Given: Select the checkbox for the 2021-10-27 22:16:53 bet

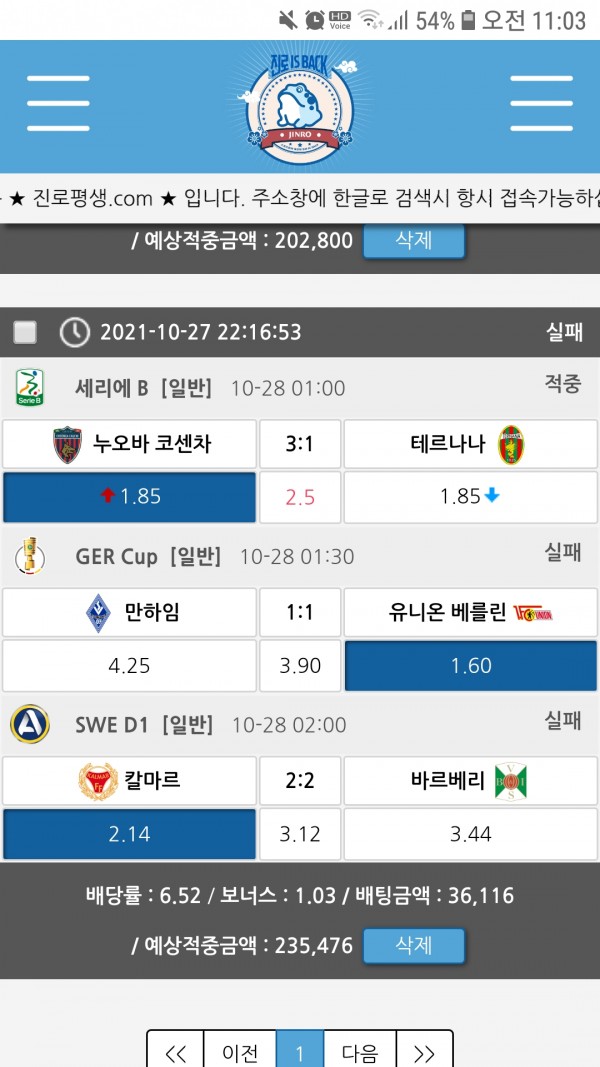Looking at the screenshot, I should [x=25, y=332].
